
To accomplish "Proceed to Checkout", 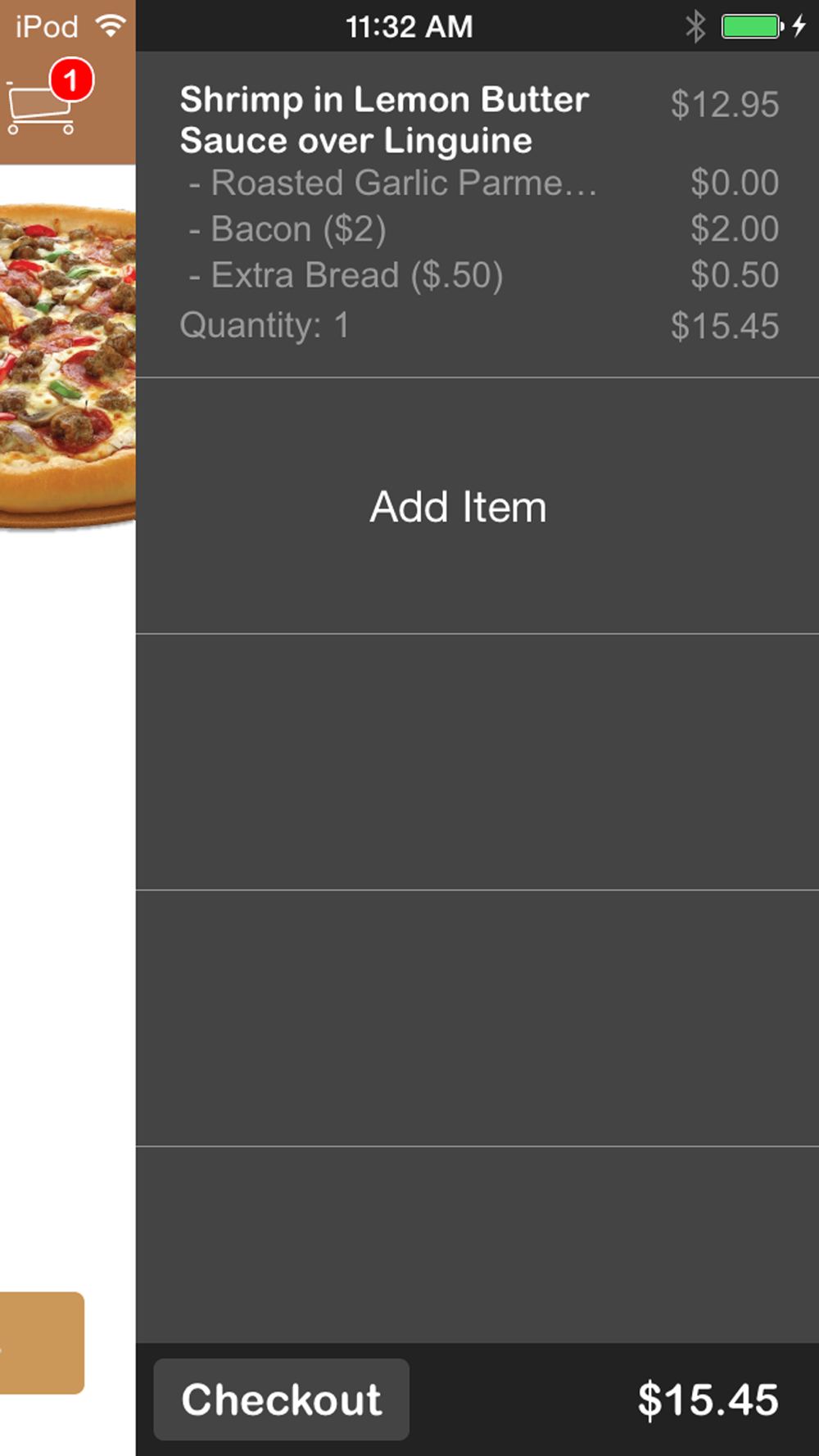I will pos(281,1399).
